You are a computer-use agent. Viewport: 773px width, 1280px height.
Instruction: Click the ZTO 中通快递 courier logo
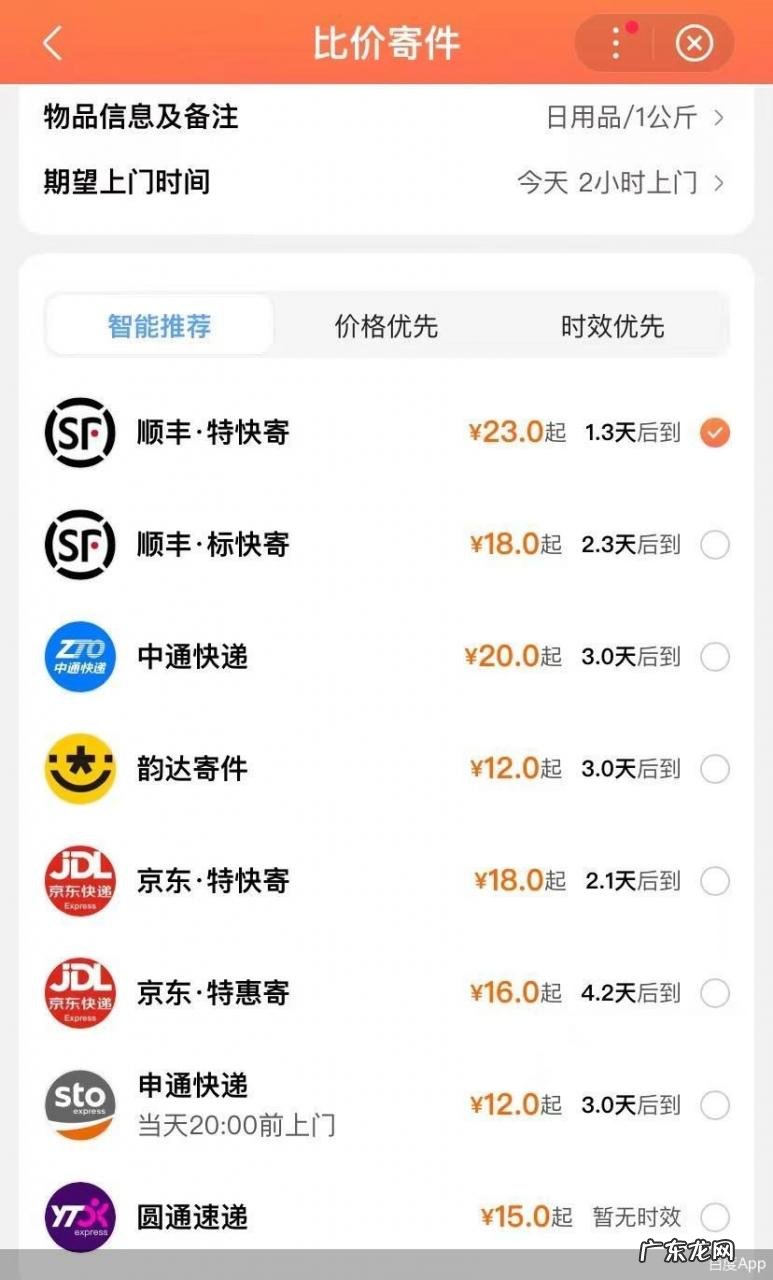(79, 656)
